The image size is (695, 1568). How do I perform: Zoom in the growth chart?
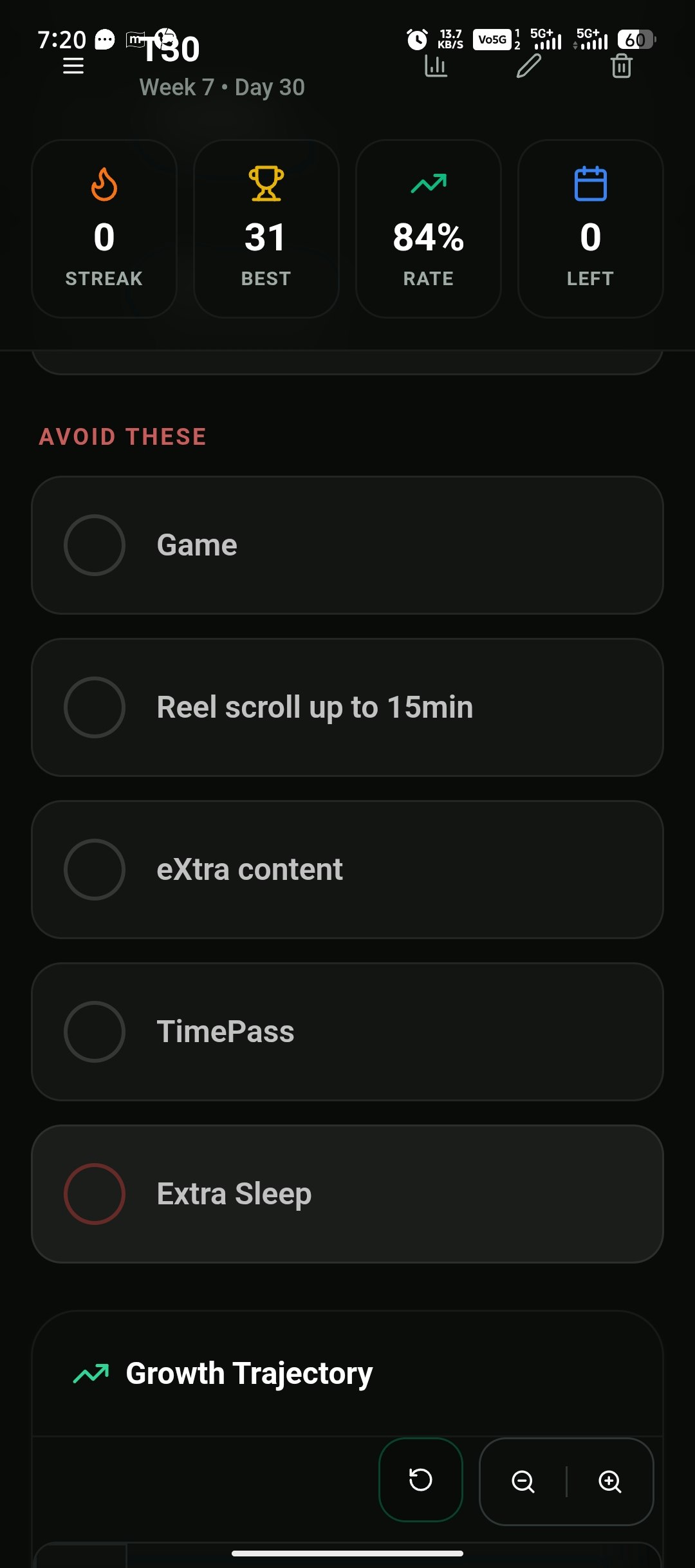pyautogui.click(x=609, y=1482)
